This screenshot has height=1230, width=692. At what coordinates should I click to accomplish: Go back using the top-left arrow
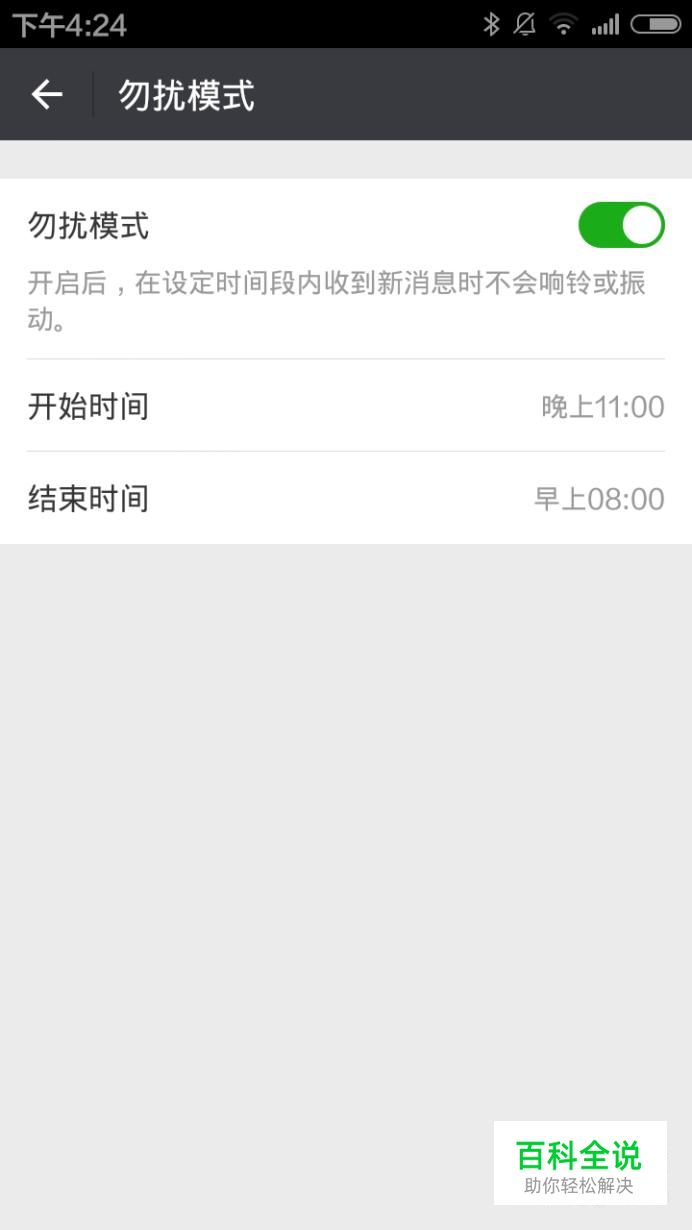(46, 95)
